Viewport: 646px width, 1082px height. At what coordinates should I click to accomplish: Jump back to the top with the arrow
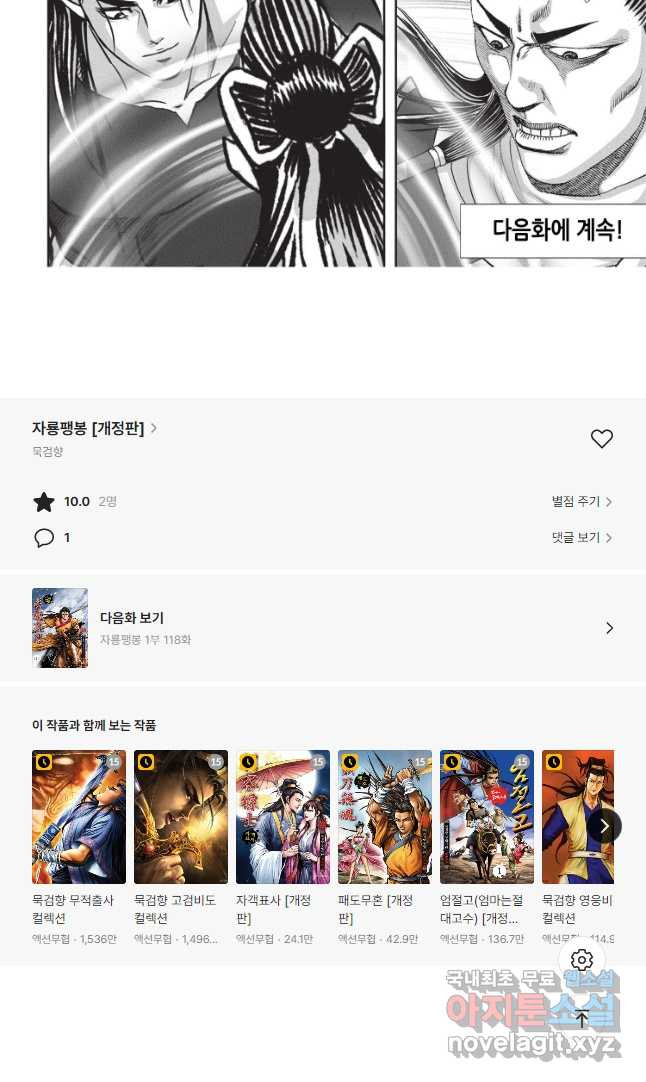582,1020
